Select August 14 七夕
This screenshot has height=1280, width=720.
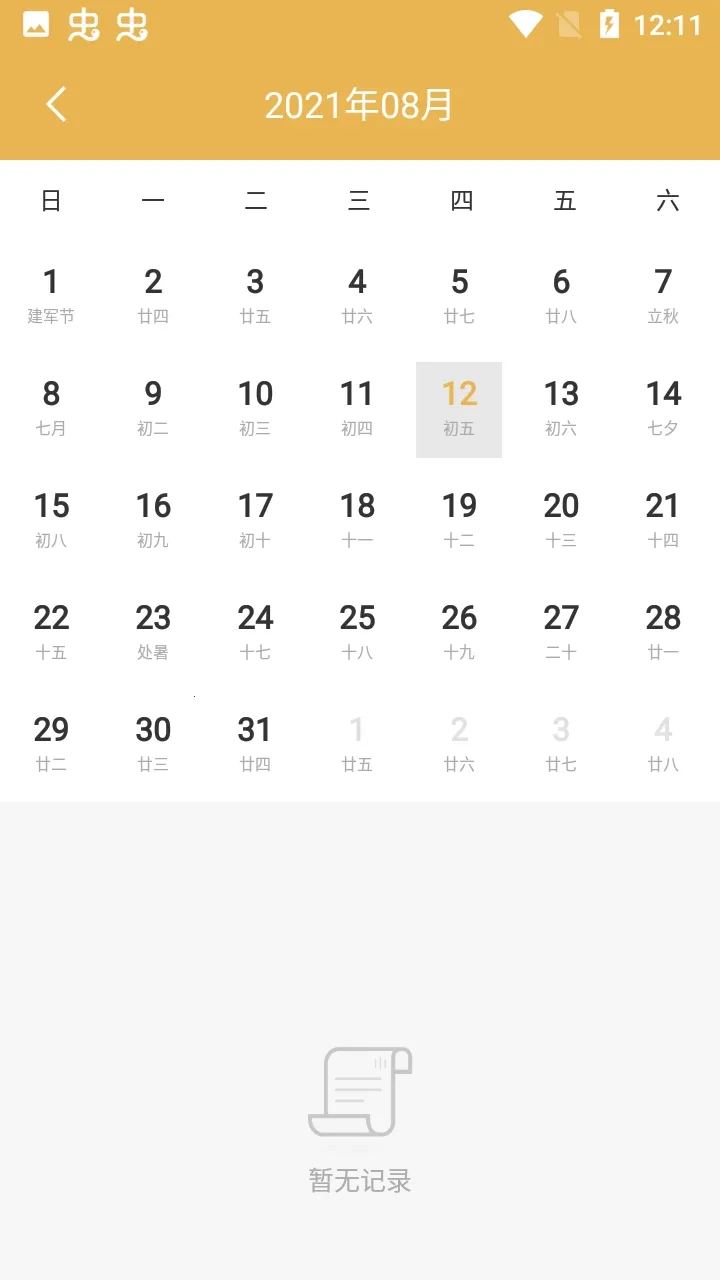(663, 408)
